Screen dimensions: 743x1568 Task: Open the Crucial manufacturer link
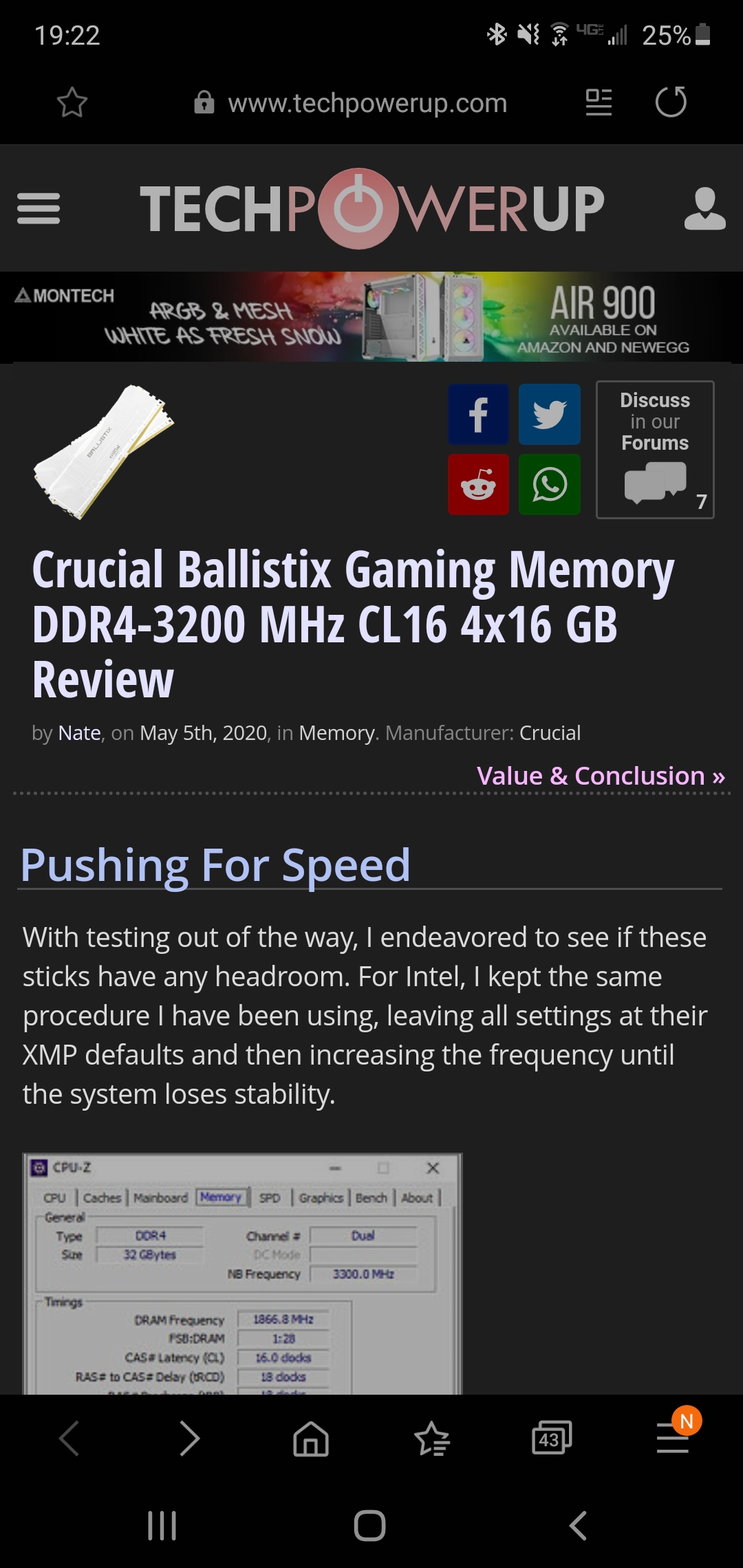pyautogui.click(x=550, y=733)
